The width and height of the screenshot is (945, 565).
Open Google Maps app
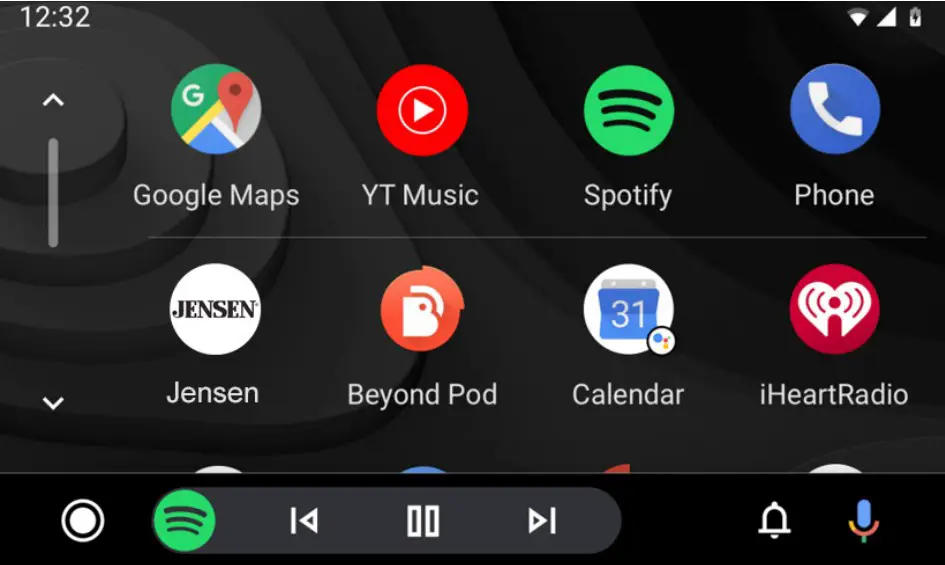[x=216, y=110]
